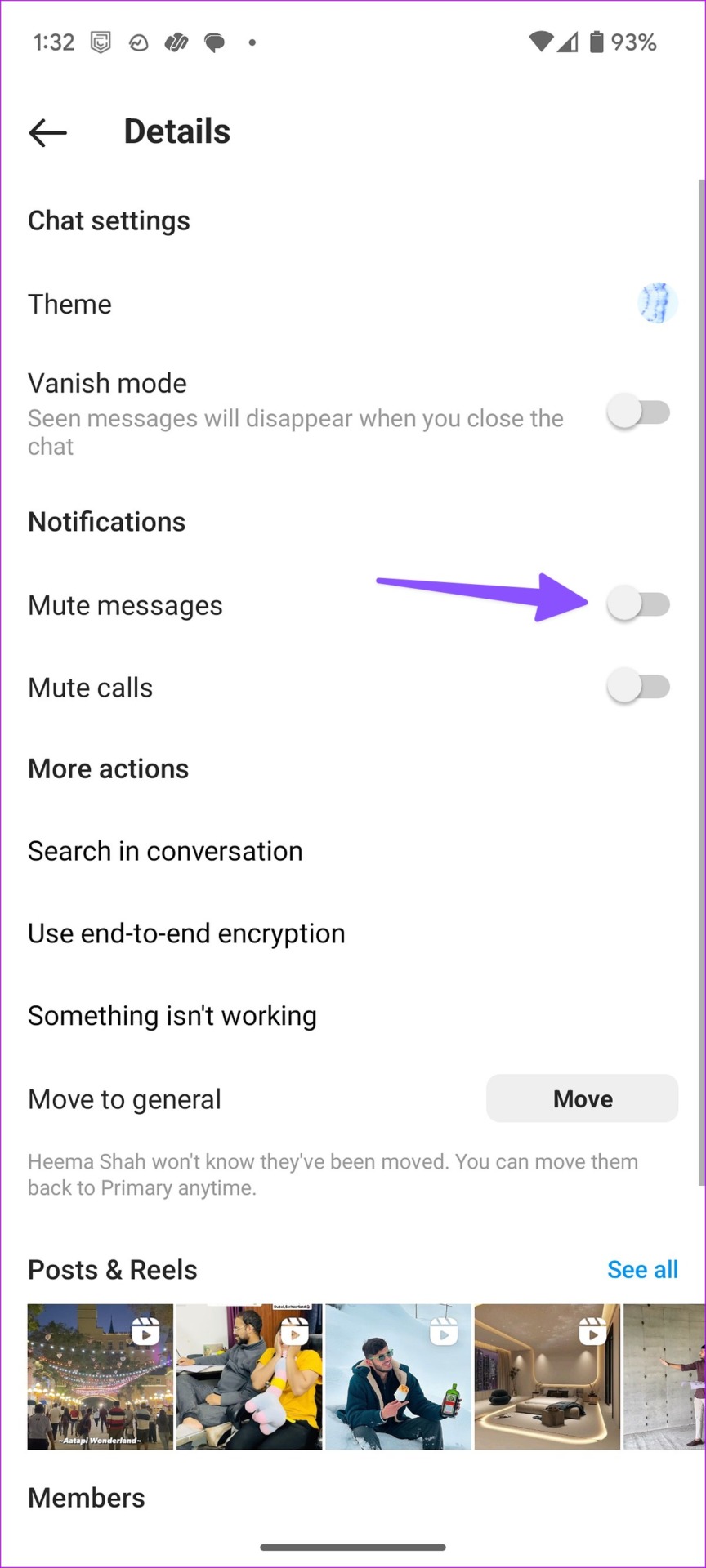Tap the Move button
The width and height of the screenshot is (706, 1568).
point(582,1098)
